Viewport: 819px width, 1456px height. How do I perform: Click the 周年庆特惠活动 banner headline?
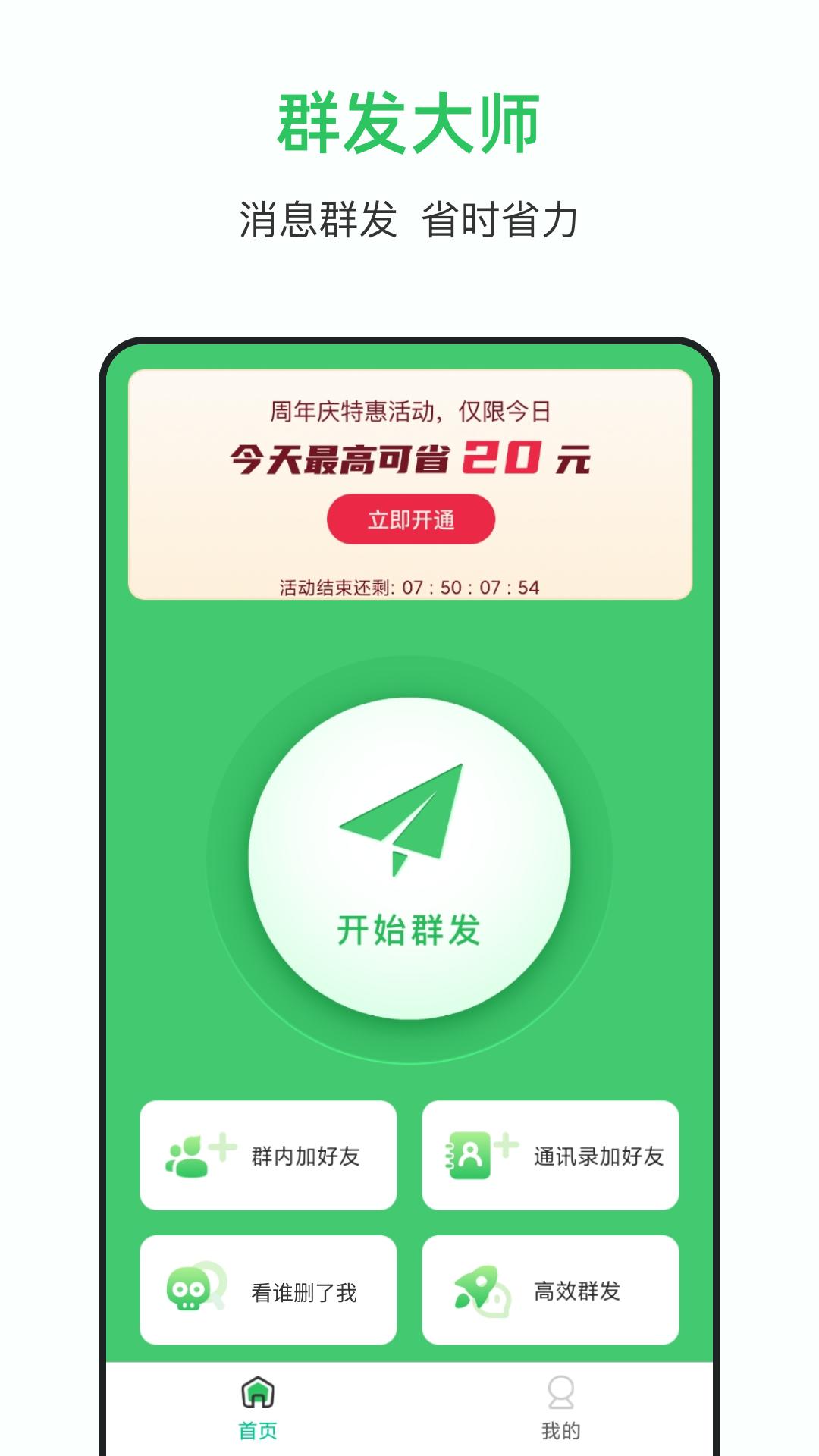pyautogui.click(x=409, y=412)
